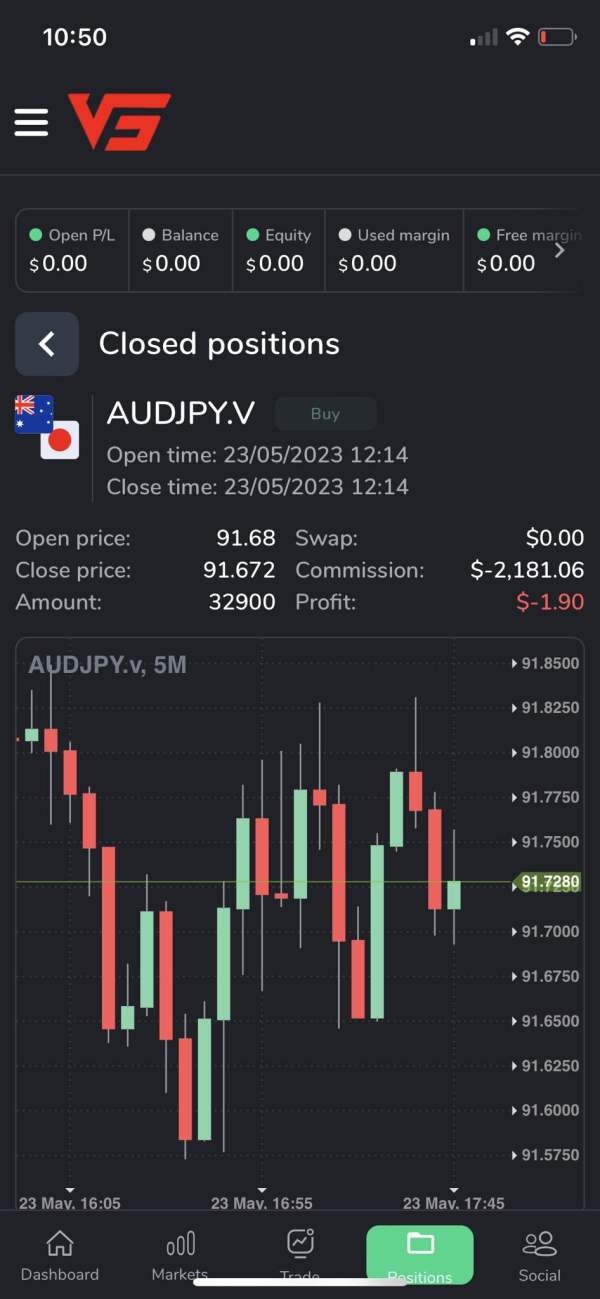Screen dimensions: 600x1299
Task: Switch to the Markets tab
Action: coord(180,1255)
